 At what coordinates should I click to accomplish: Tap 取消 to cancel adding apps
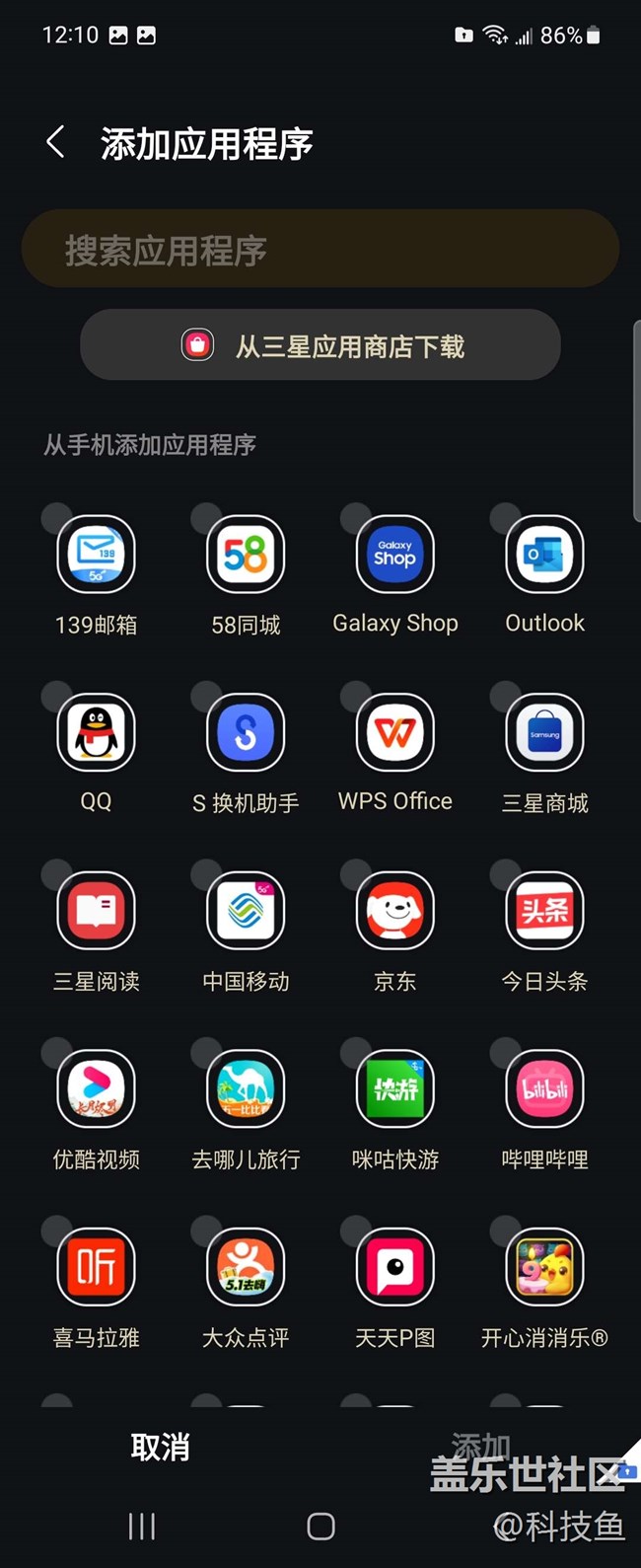tap(160, 1448)
